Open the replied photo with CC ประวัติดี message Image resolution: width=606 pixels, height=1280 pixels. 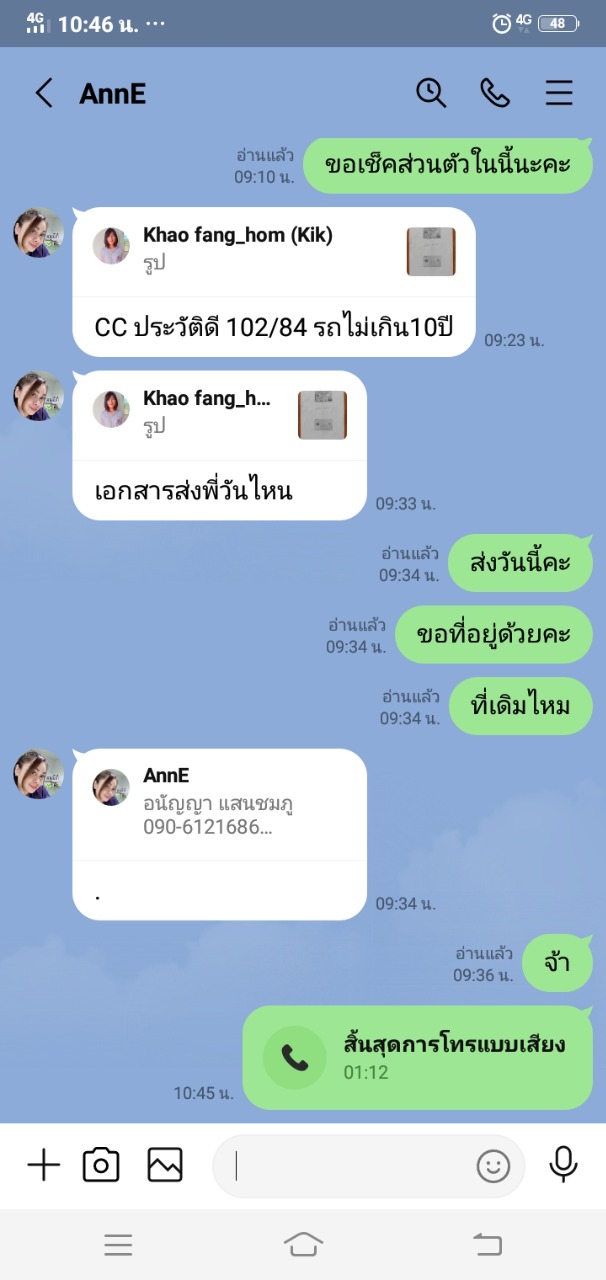(x=431, y=251)
